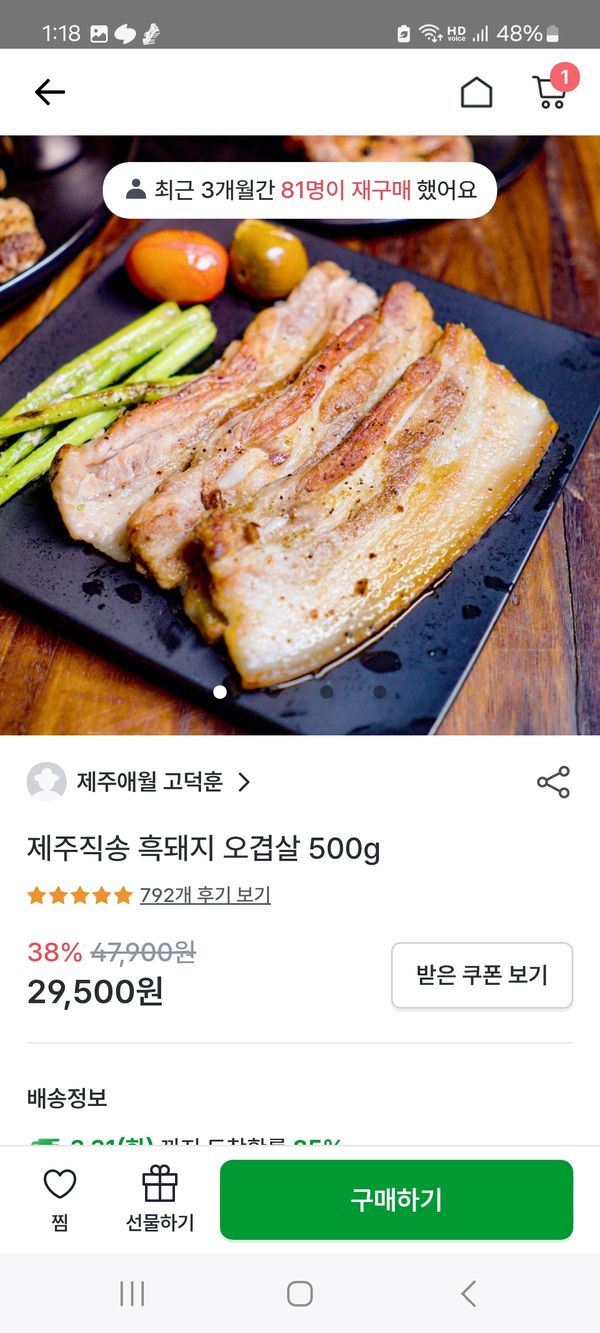Add product to 찜 wishlist

click(x=60, y=1199)
